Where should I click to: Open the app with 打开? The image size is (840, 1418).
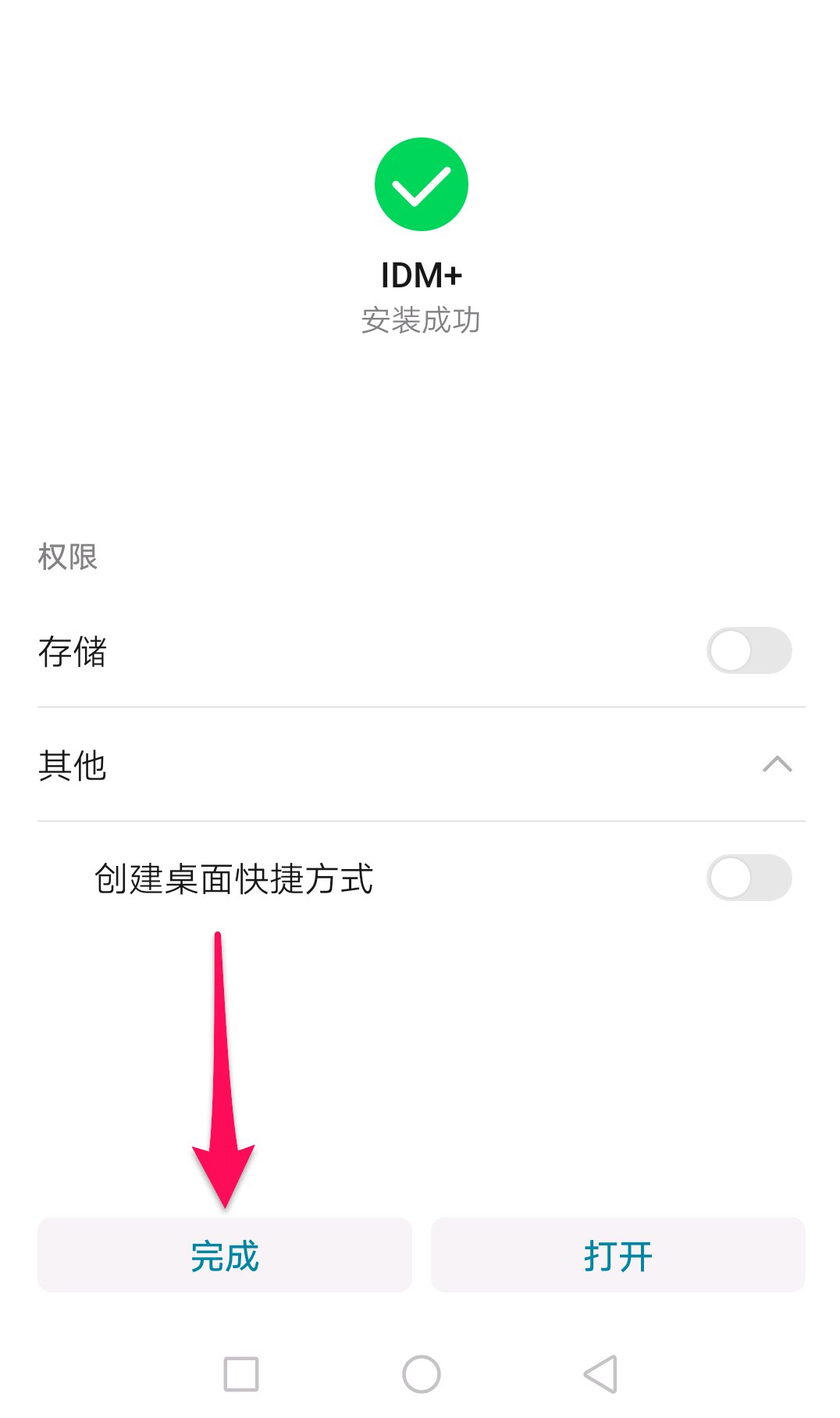(618, 1255)
